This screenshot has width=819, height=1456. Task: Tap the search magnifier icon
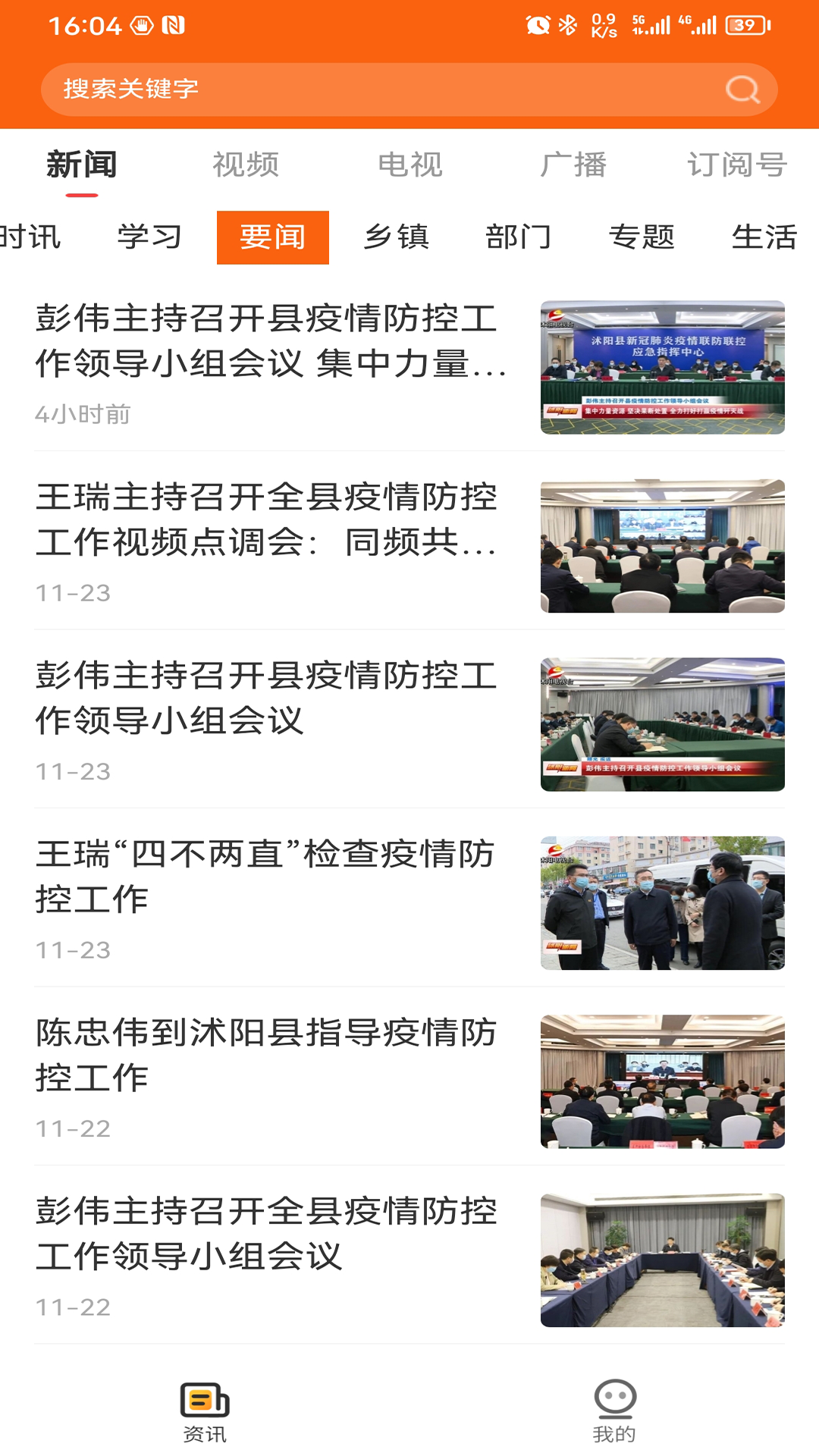pyautogui.click(x=742, y=89)
